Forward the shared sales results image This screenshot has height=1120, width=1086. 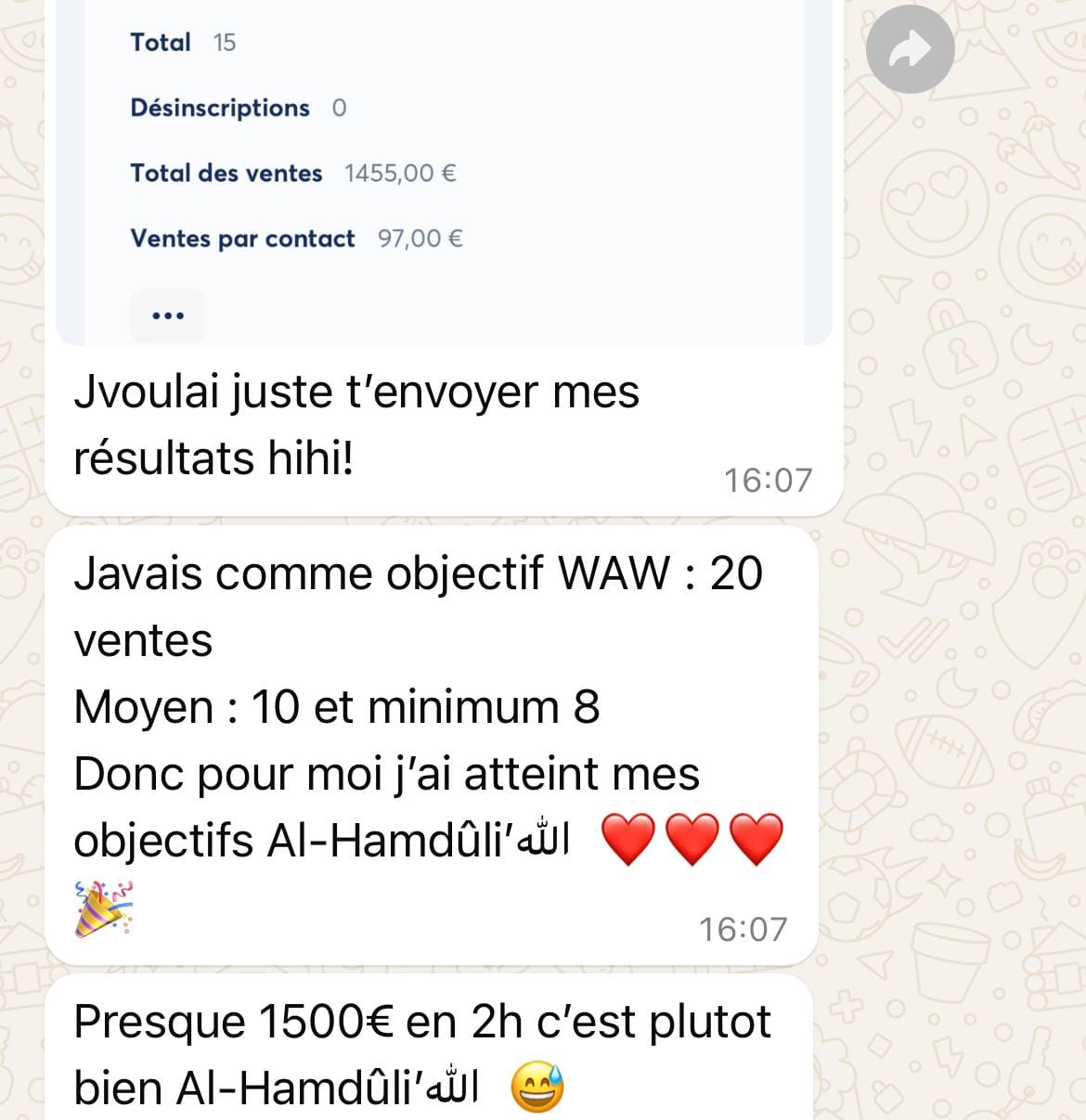(910, 50)
